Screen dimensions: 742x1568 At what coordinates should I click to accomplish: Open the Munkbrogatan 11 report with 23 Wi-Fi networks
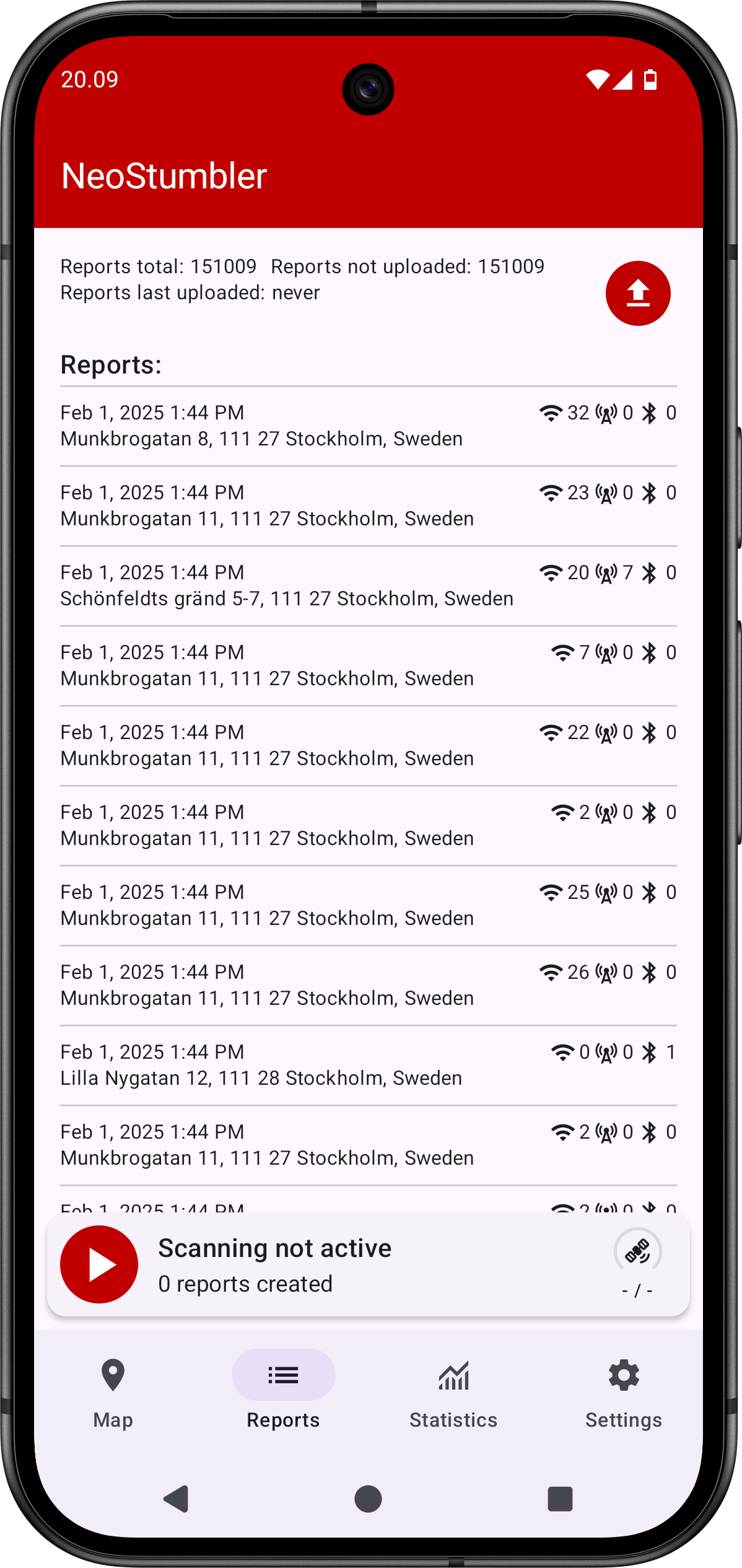pos(369,506)
